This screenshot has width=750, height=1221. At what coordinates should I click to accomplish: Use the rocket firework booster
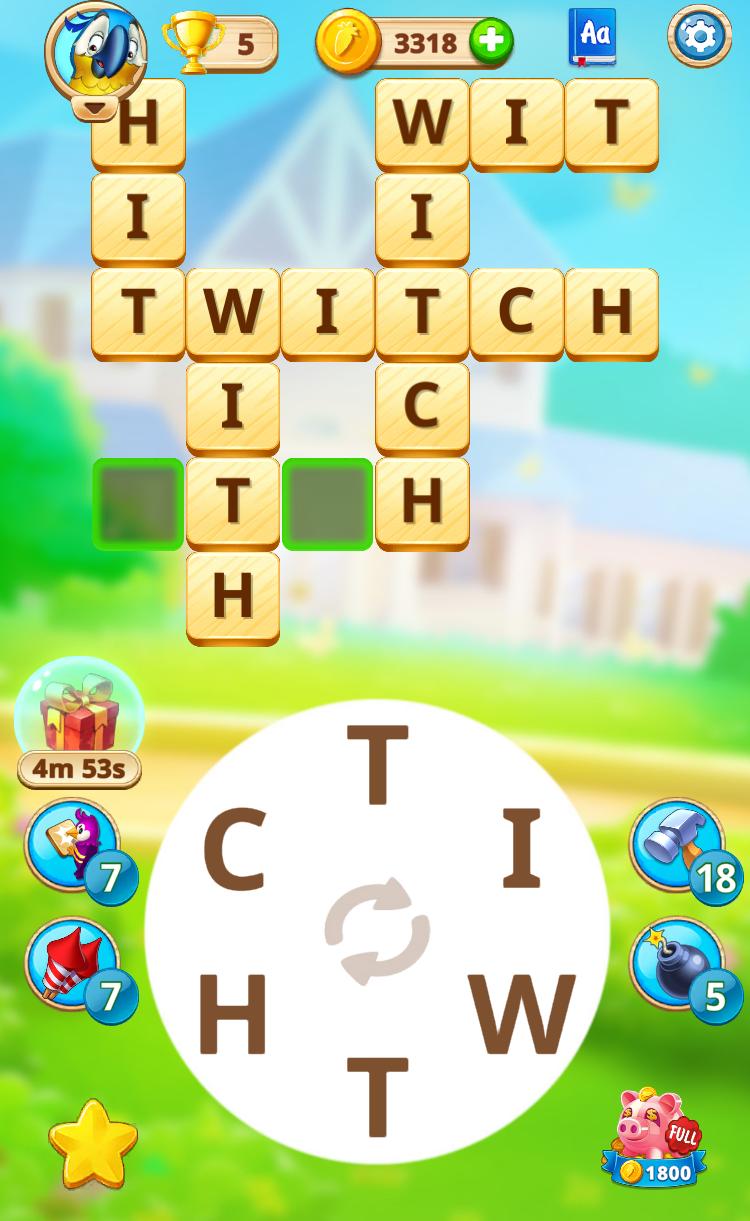click(x=72, y=964)
